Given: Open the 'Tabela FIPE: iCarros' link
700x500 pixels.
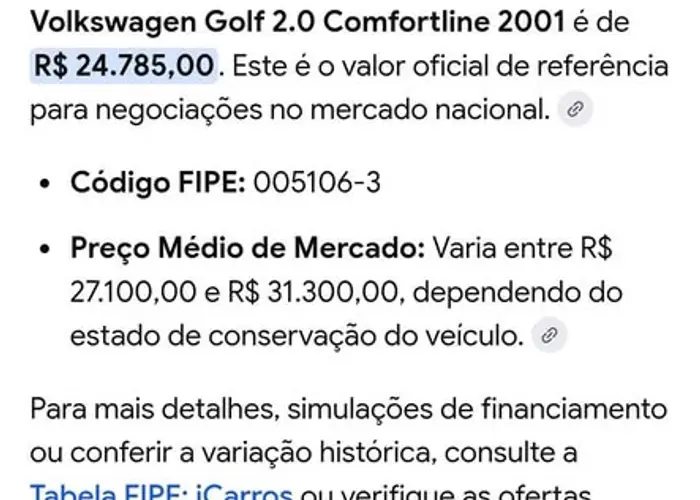Looking at the screenshot, I should click(161, 491).
